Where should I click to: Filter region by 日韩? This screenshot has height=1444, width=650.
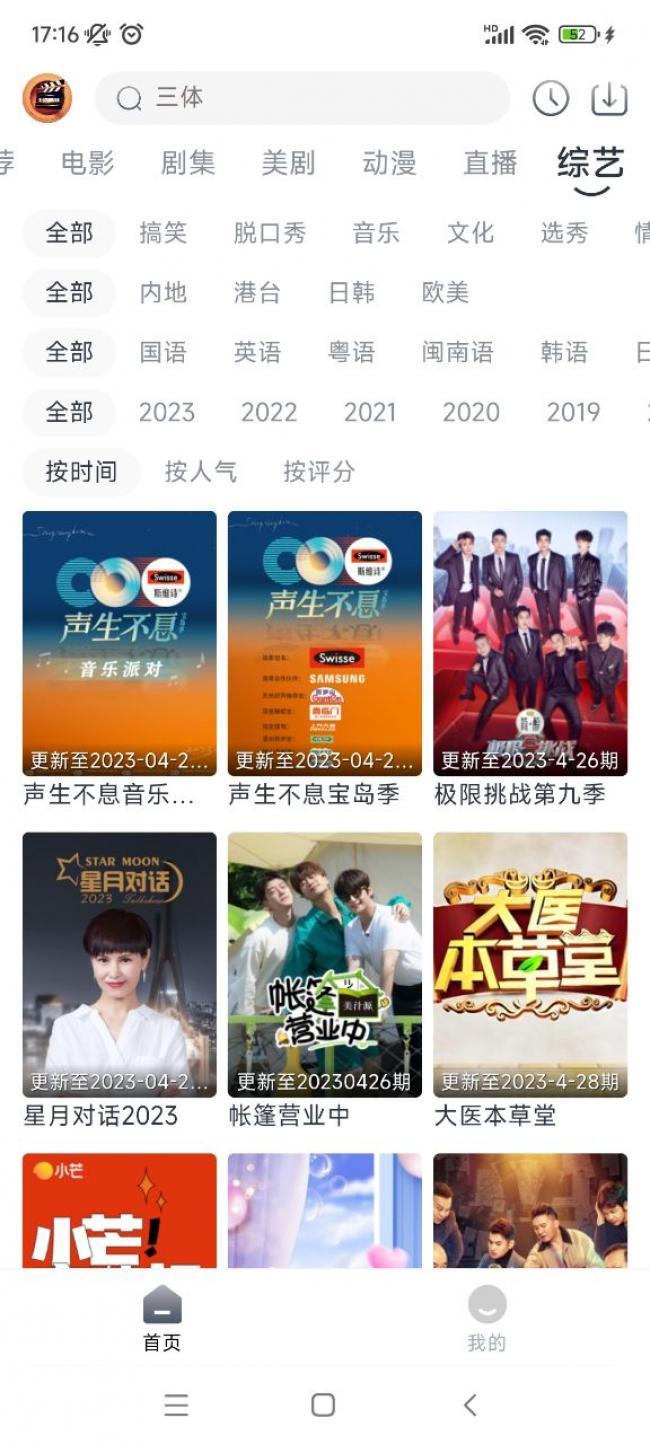352,292
